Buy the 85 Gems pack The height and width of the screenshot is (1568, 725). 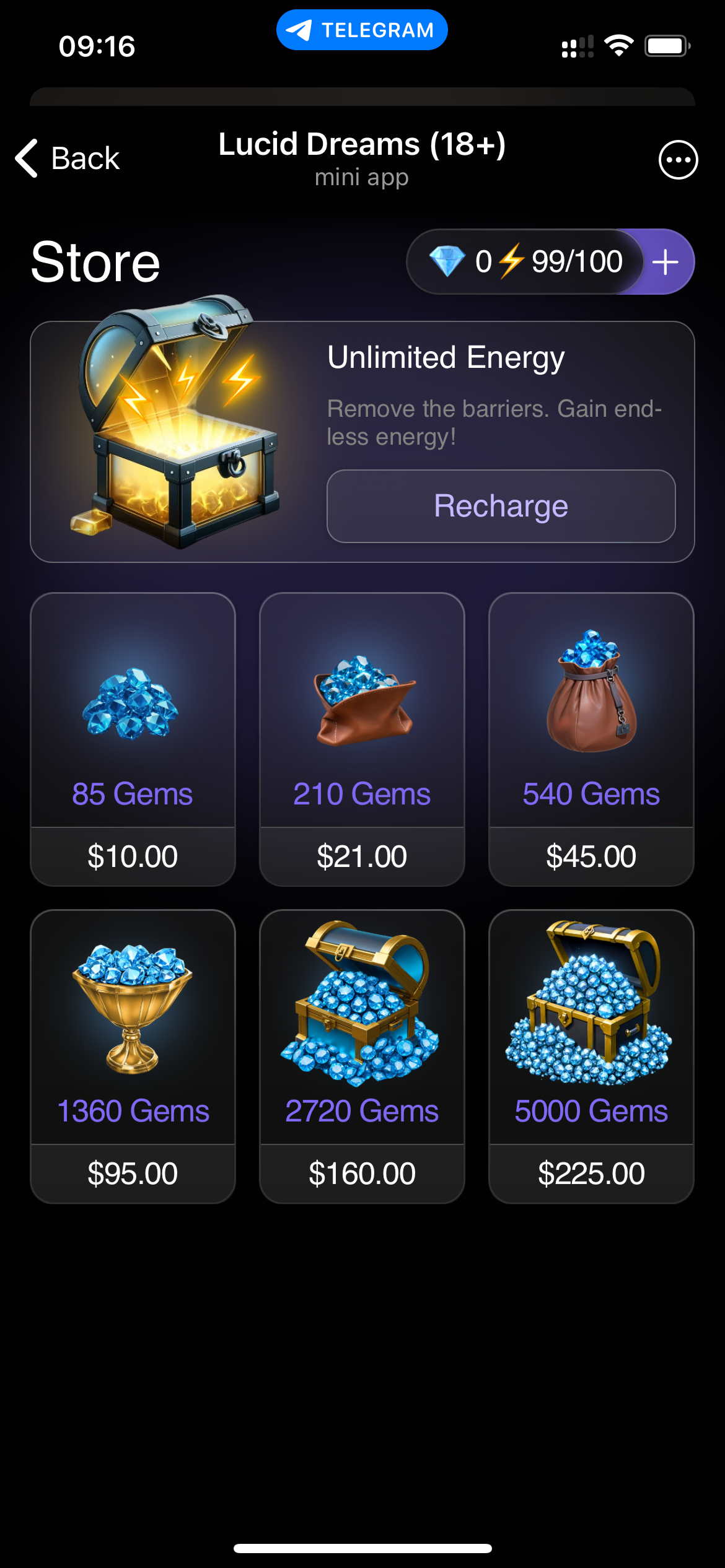pyautogui.click(x=133, y=739)
